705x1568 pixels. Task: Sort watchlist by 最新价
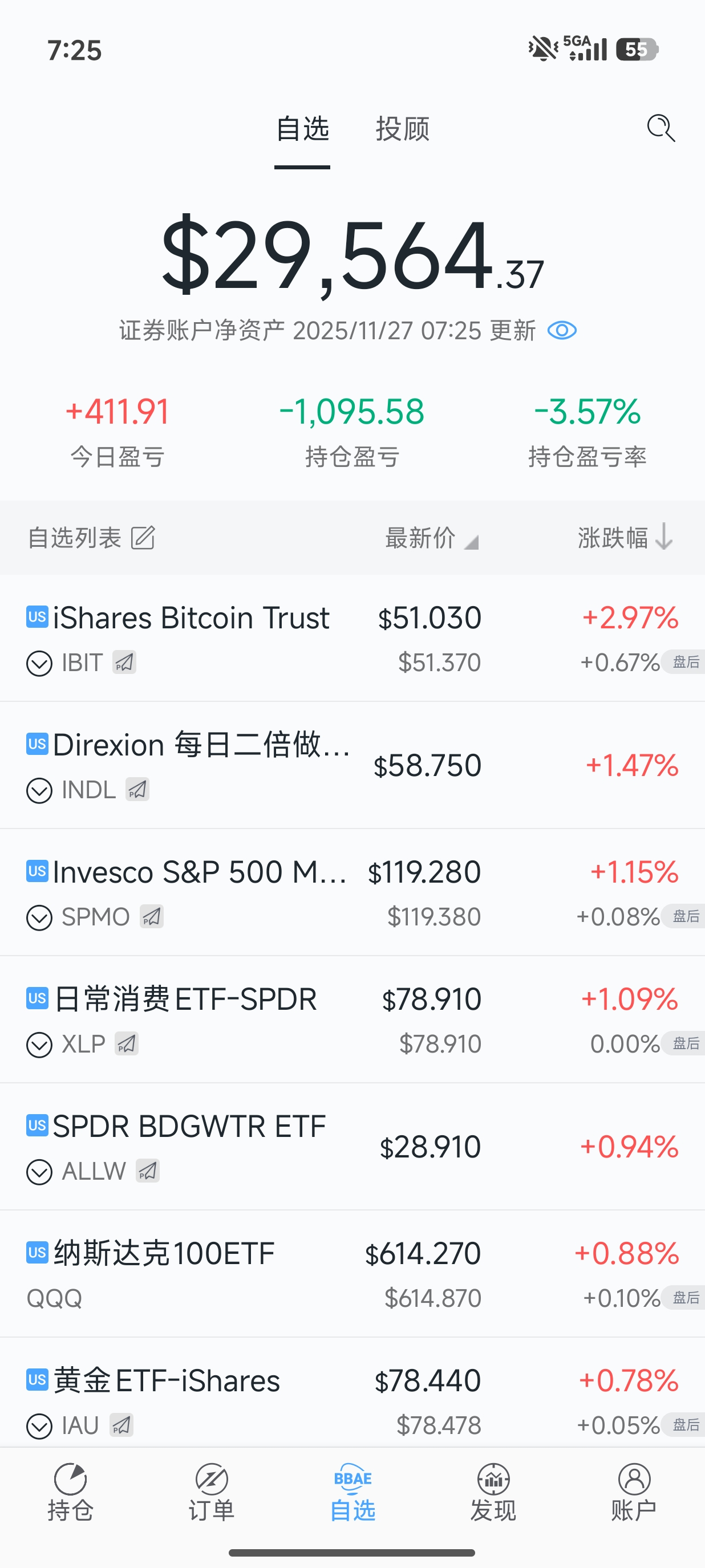[x=431, y=538]
